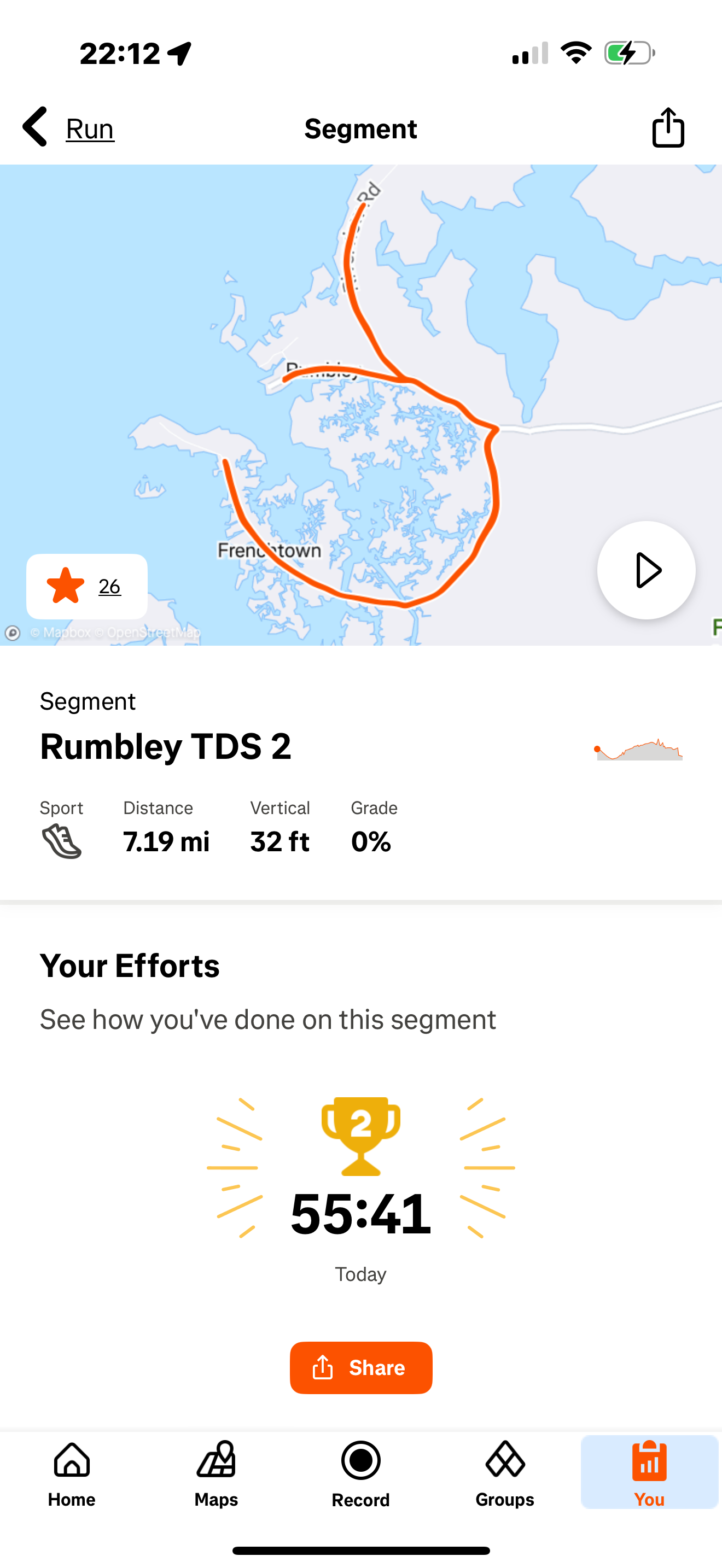Select the You tab
The image size is (722, 1568).
[x=649, y=1473]
